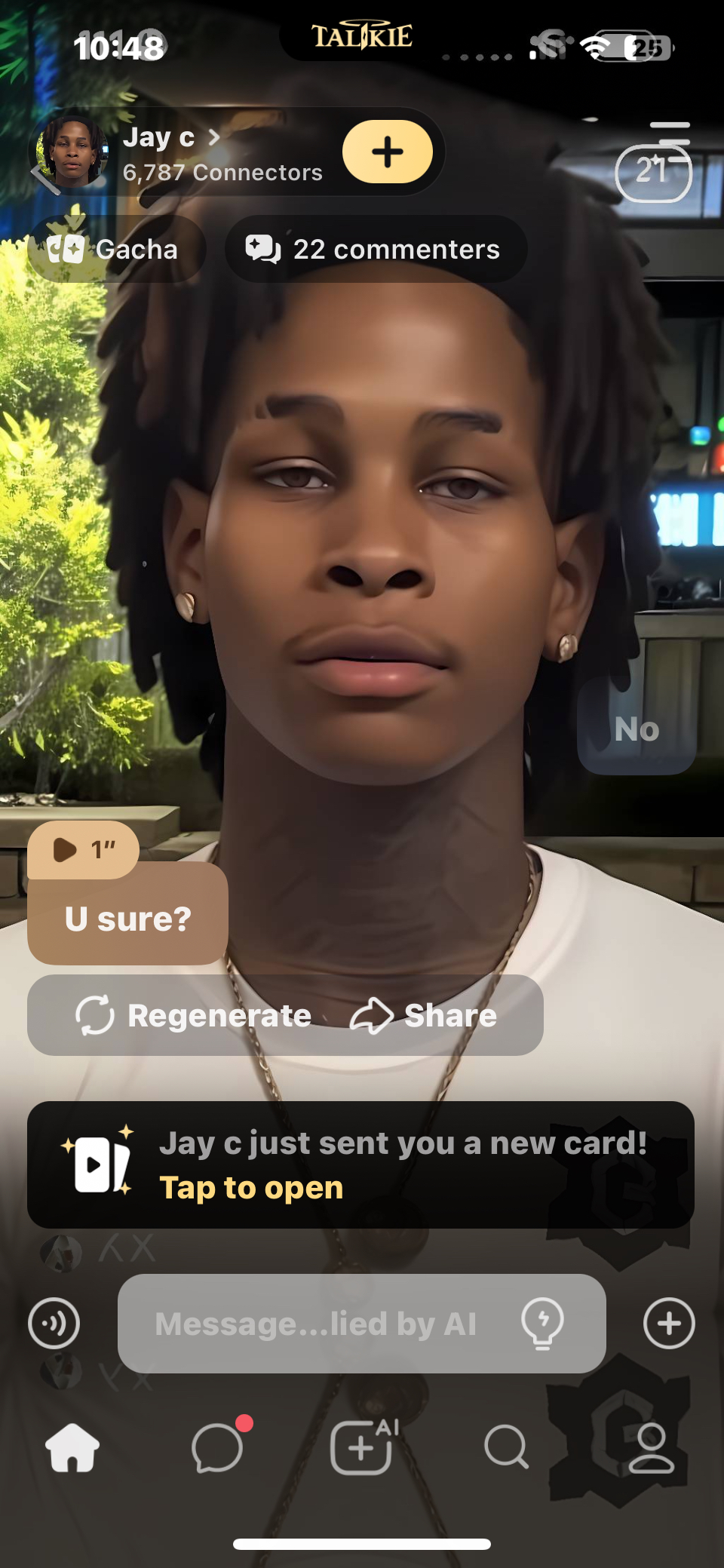Open the plus attachment options
The width and height of the screenshot is (724, 1568).
click(x=669, y=1323)
